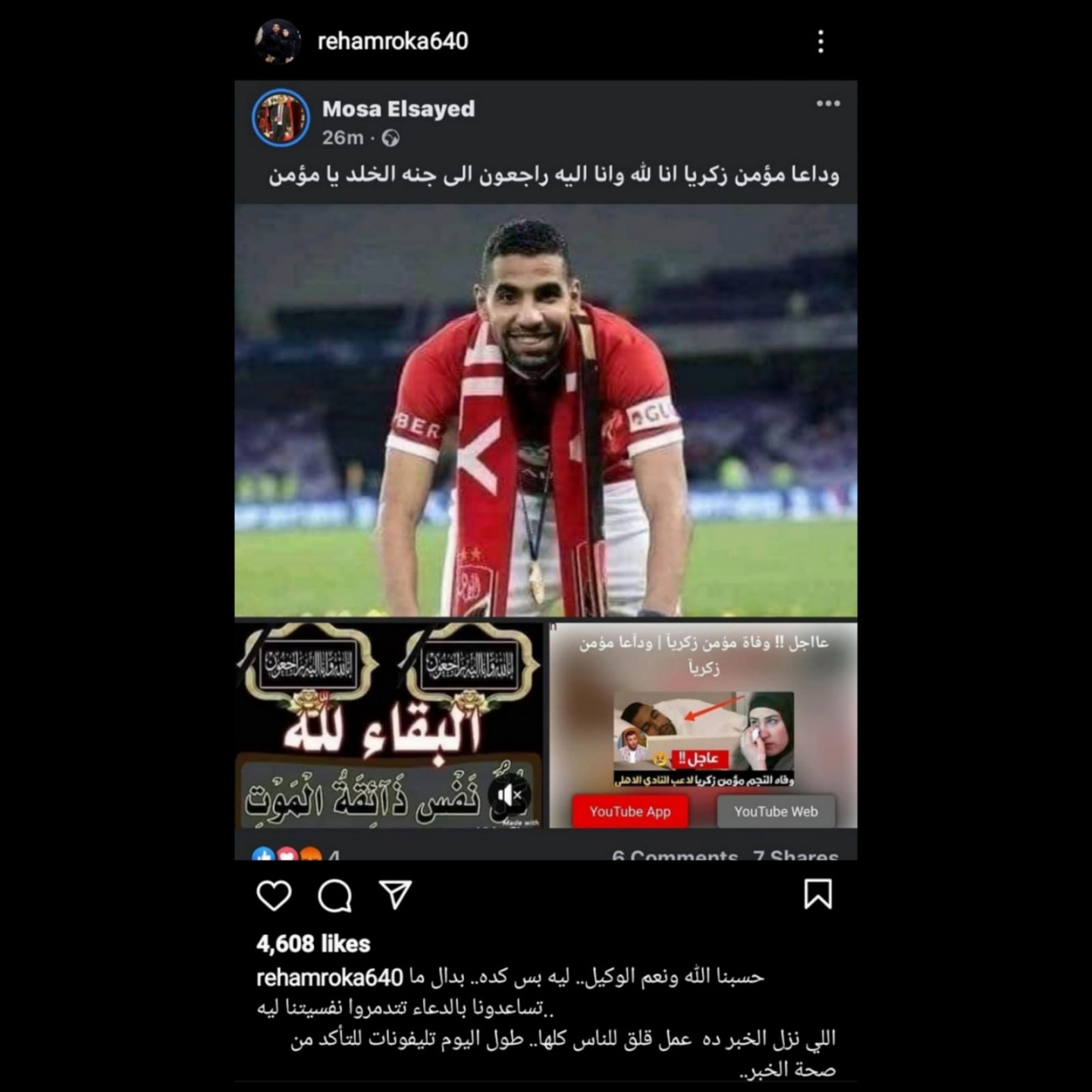1092x1092 pixels.
Task: Open the rehamroka640 username link
Action: (392, 41)
